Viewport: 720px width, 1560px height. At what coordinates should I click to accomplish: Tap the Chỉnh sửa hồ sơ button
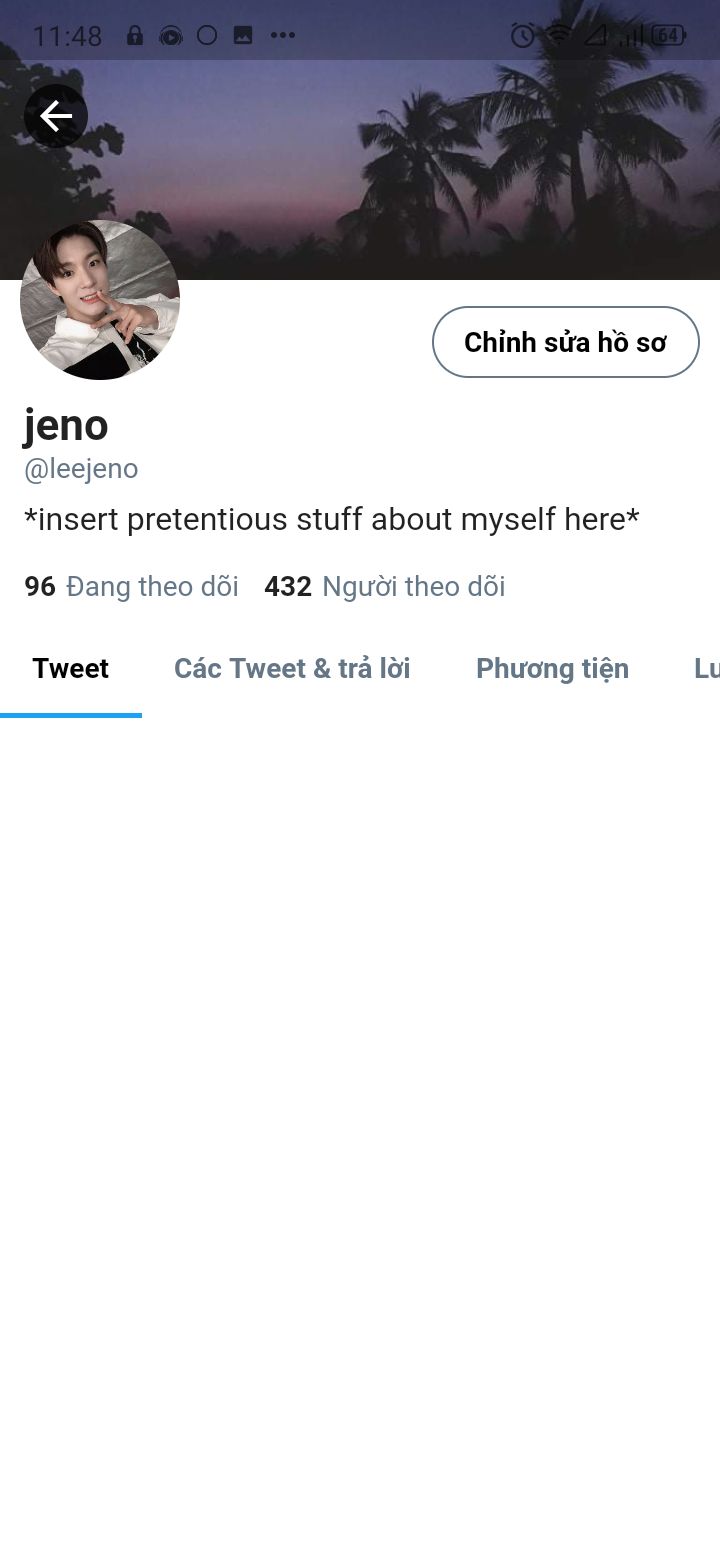point(565,342)
